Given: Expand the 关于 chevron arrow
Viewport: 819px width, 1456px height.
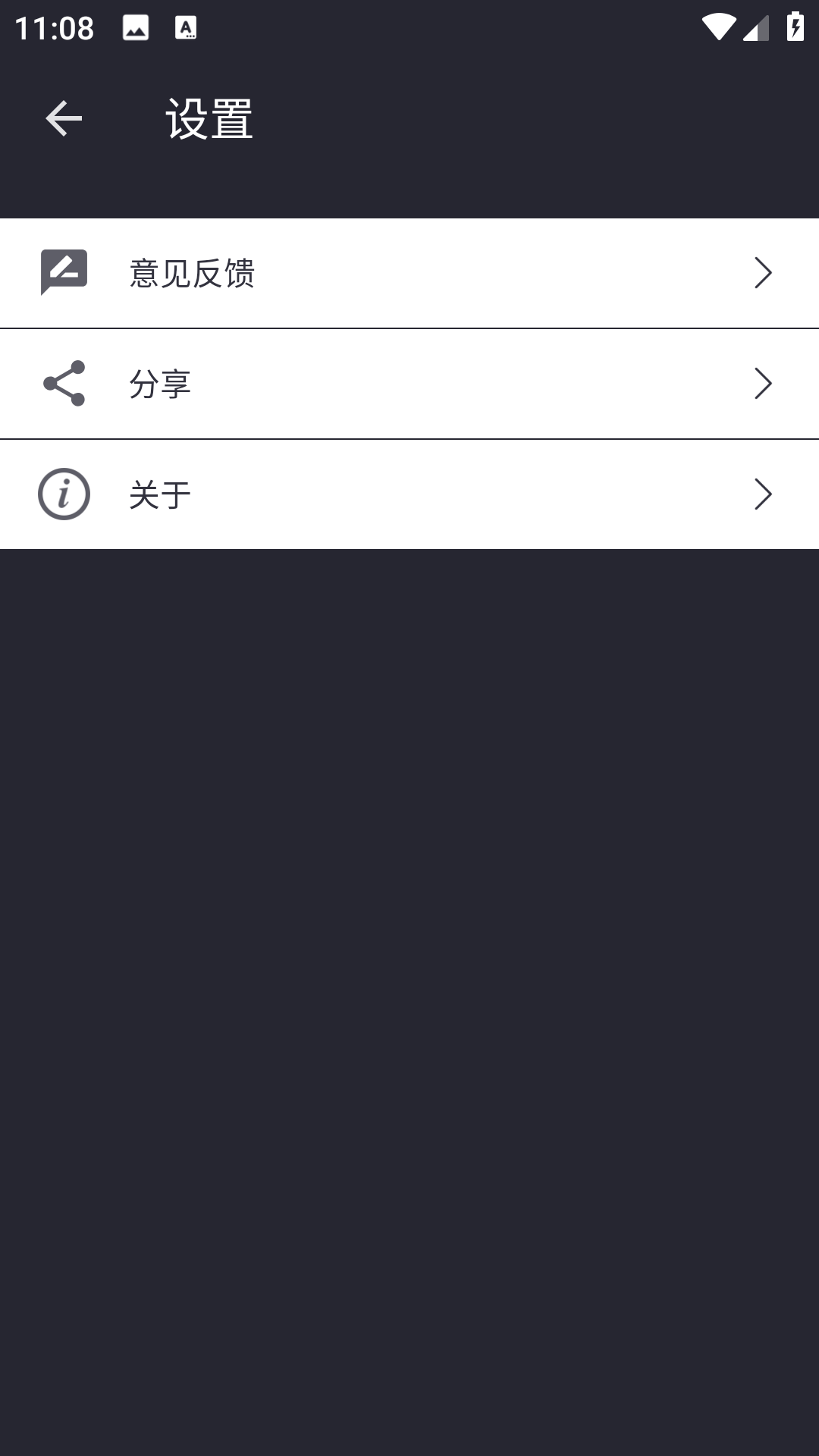Looking at the screenshot, I should 764,494.
